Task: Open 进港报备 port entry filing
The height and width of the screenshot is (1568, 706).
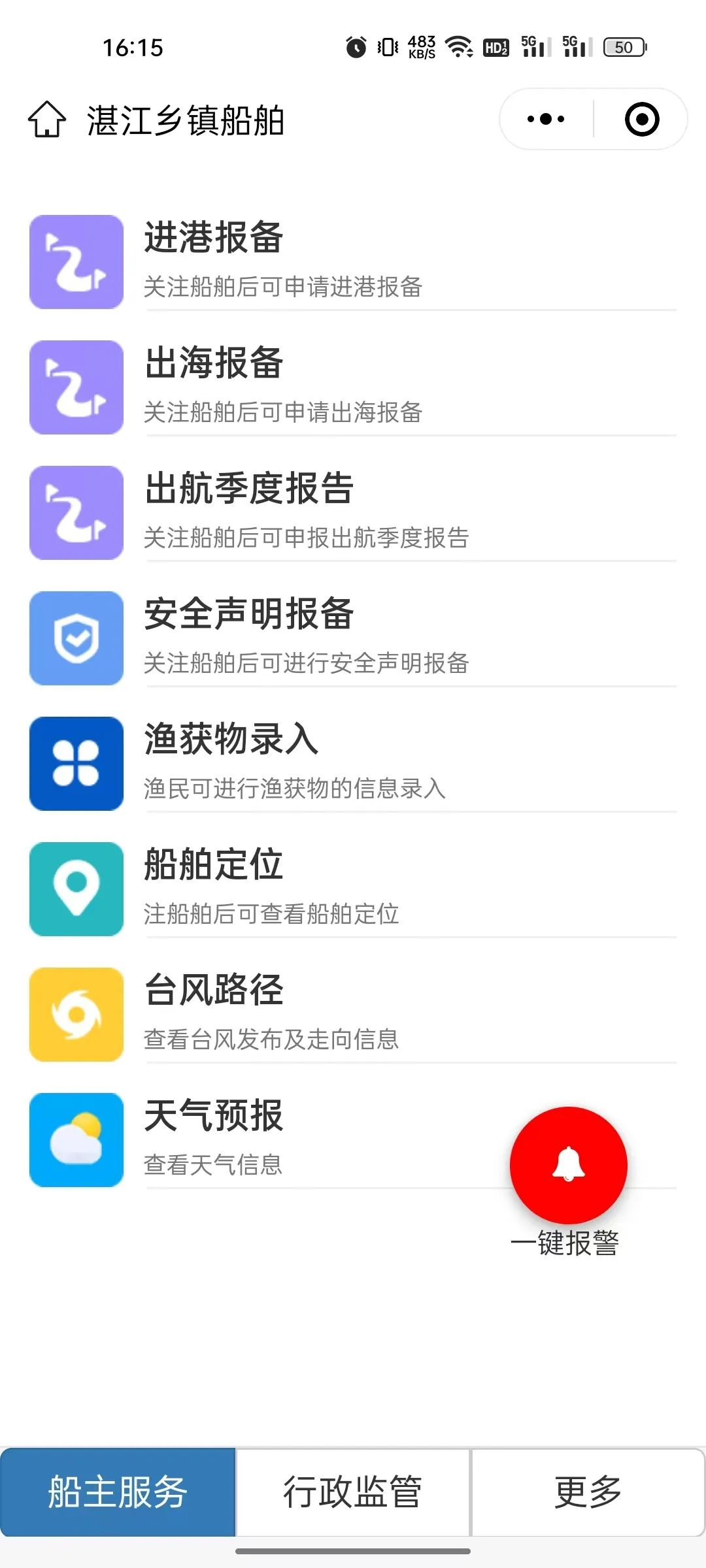Action: (x=353, y=261)
